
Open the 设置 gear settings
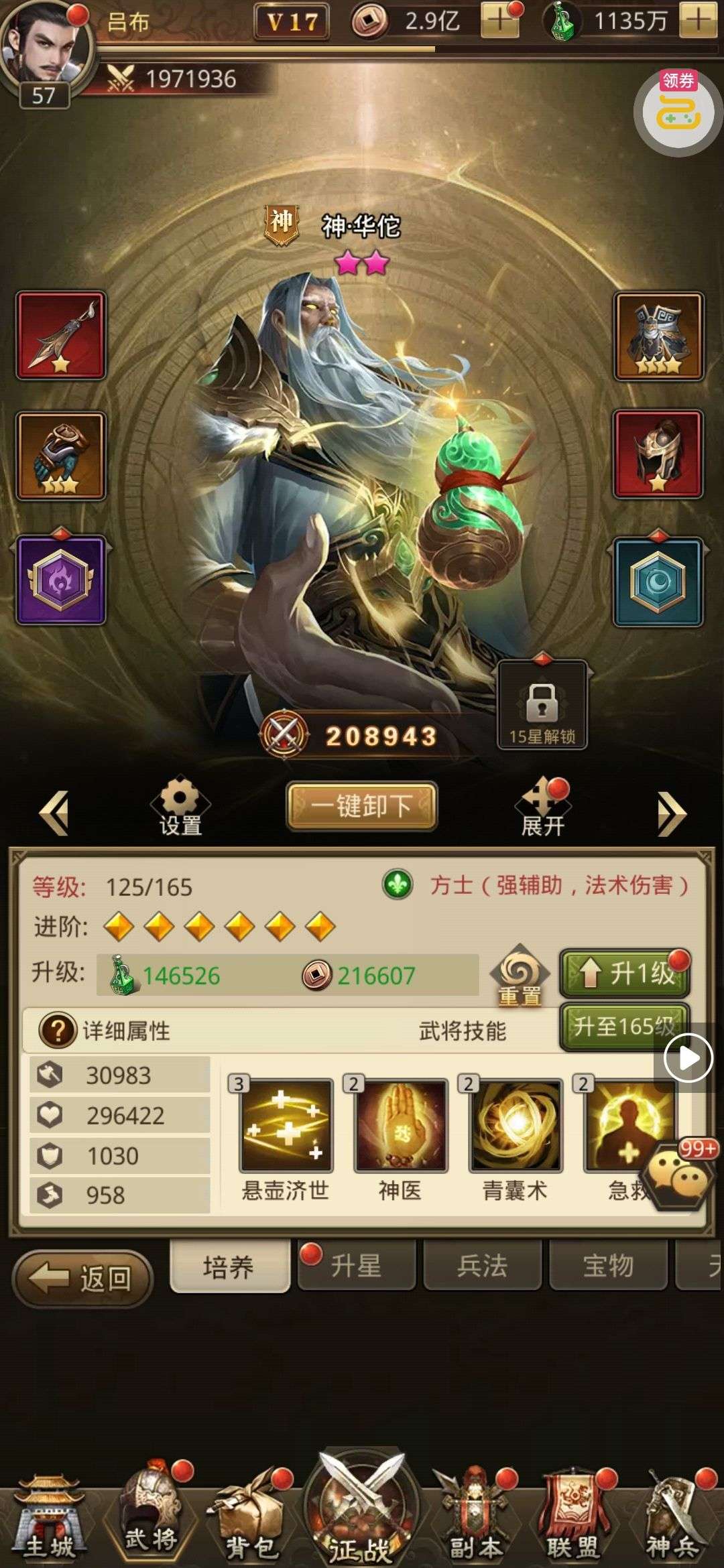(180, 806)
